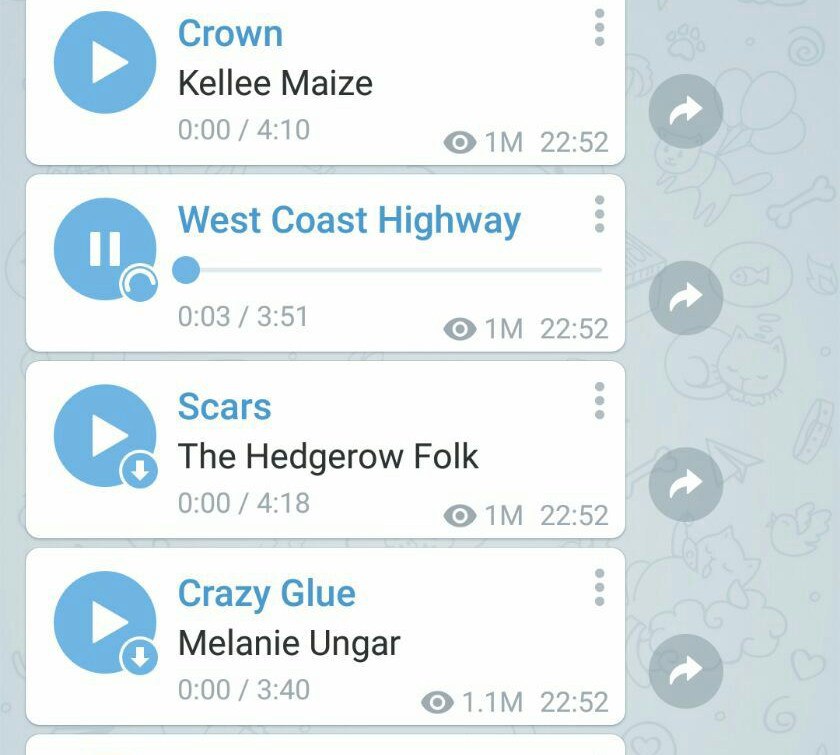Image resolution: width=840 pixels, height=755 pixels.
Task: Open overflow menu for Crazy Glue
Action: (599, 588)
